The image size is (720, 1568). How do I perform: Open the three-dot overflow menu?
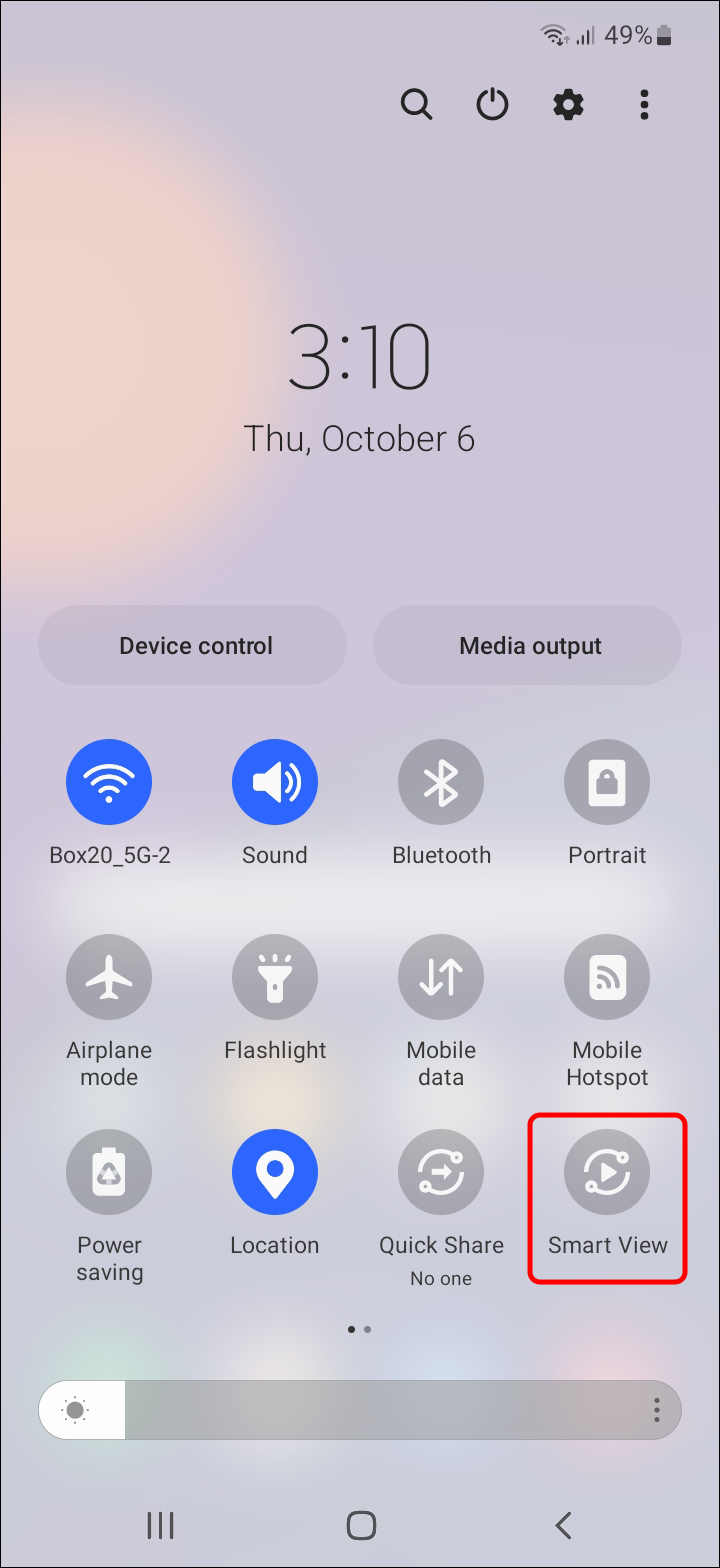coord(644,104)
